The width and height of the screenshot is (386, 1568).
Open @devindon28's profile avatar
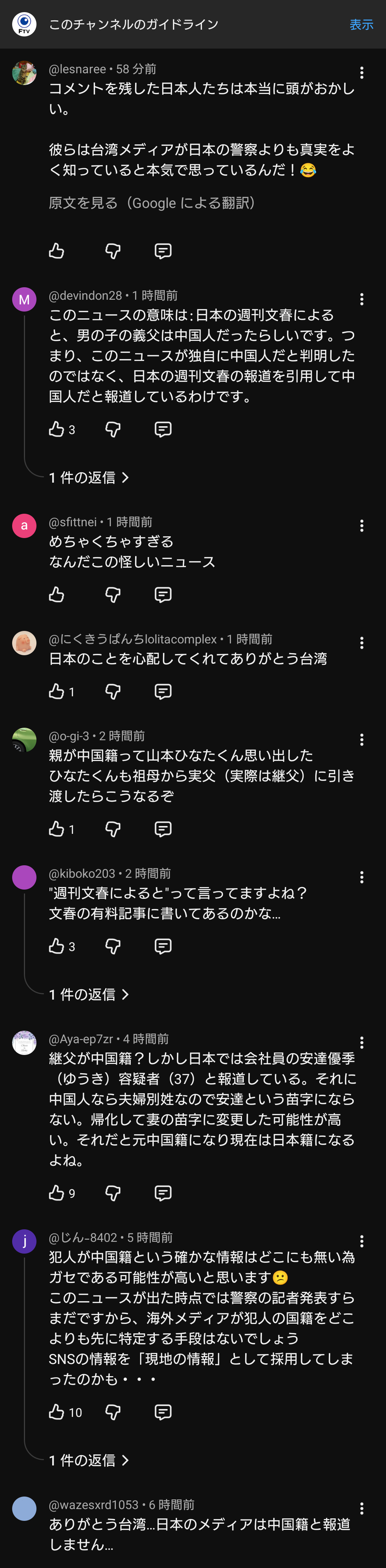[x=24, y=299]
